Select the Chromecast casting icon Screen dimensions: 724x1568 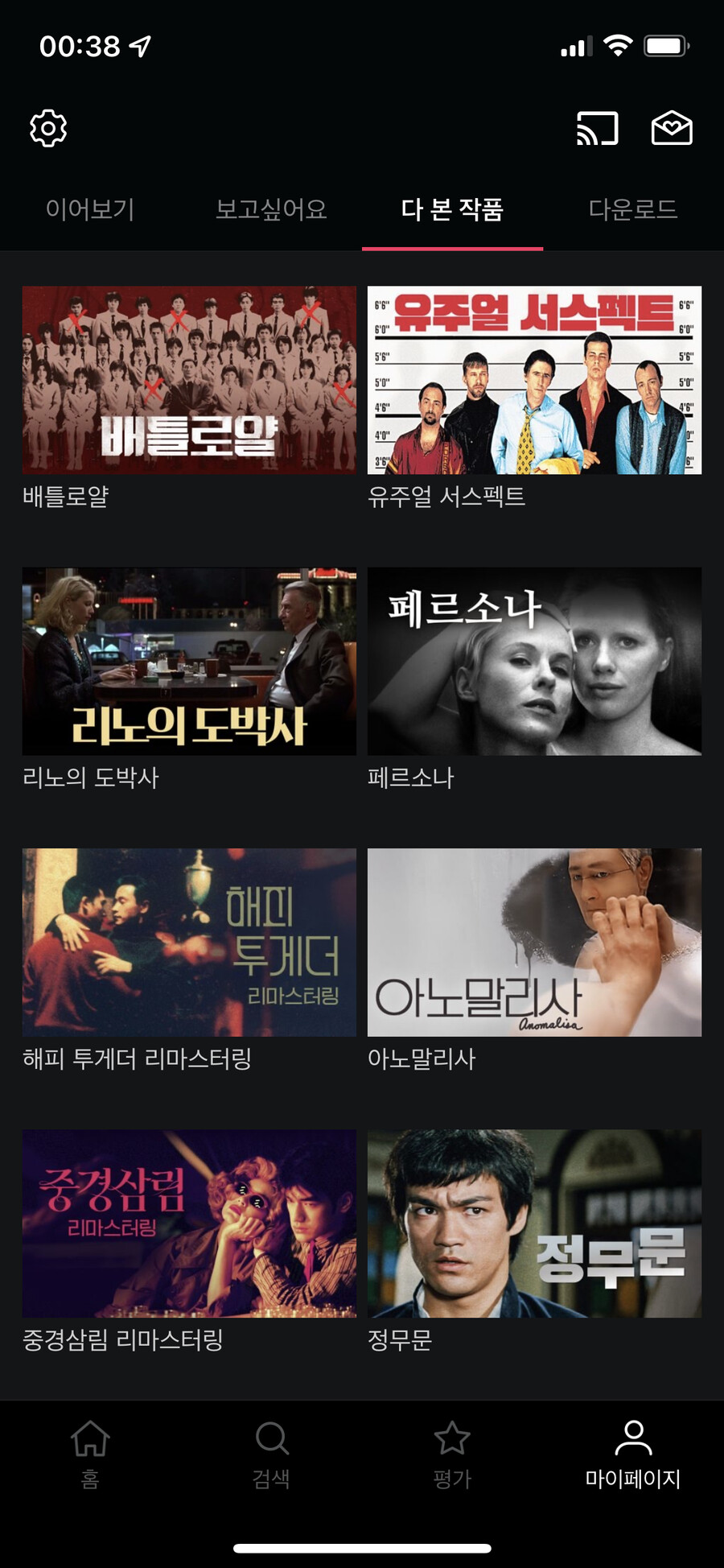tap(597, 128)
